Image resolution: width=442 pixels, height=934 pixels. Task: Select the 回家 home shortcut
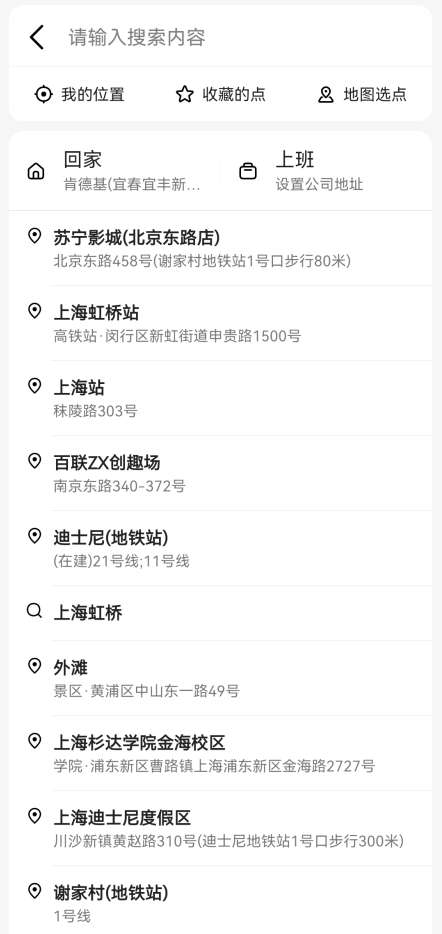point(114,171)
